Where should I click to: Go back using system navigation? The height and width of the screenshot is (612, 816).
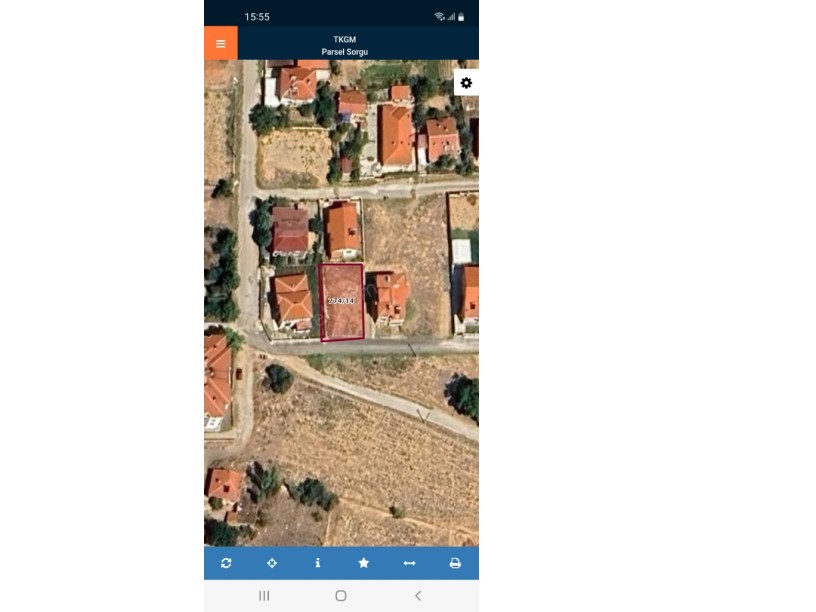coord(418,595)
